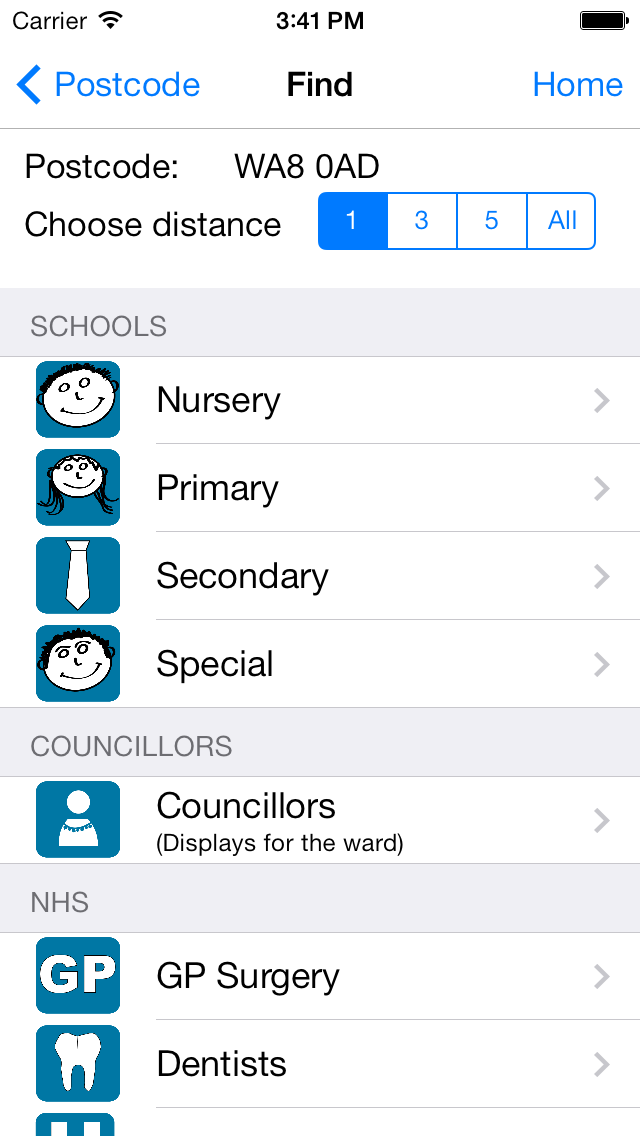
Task: Tap the Home button in the top bar
Action: click(x=577, y=85)
